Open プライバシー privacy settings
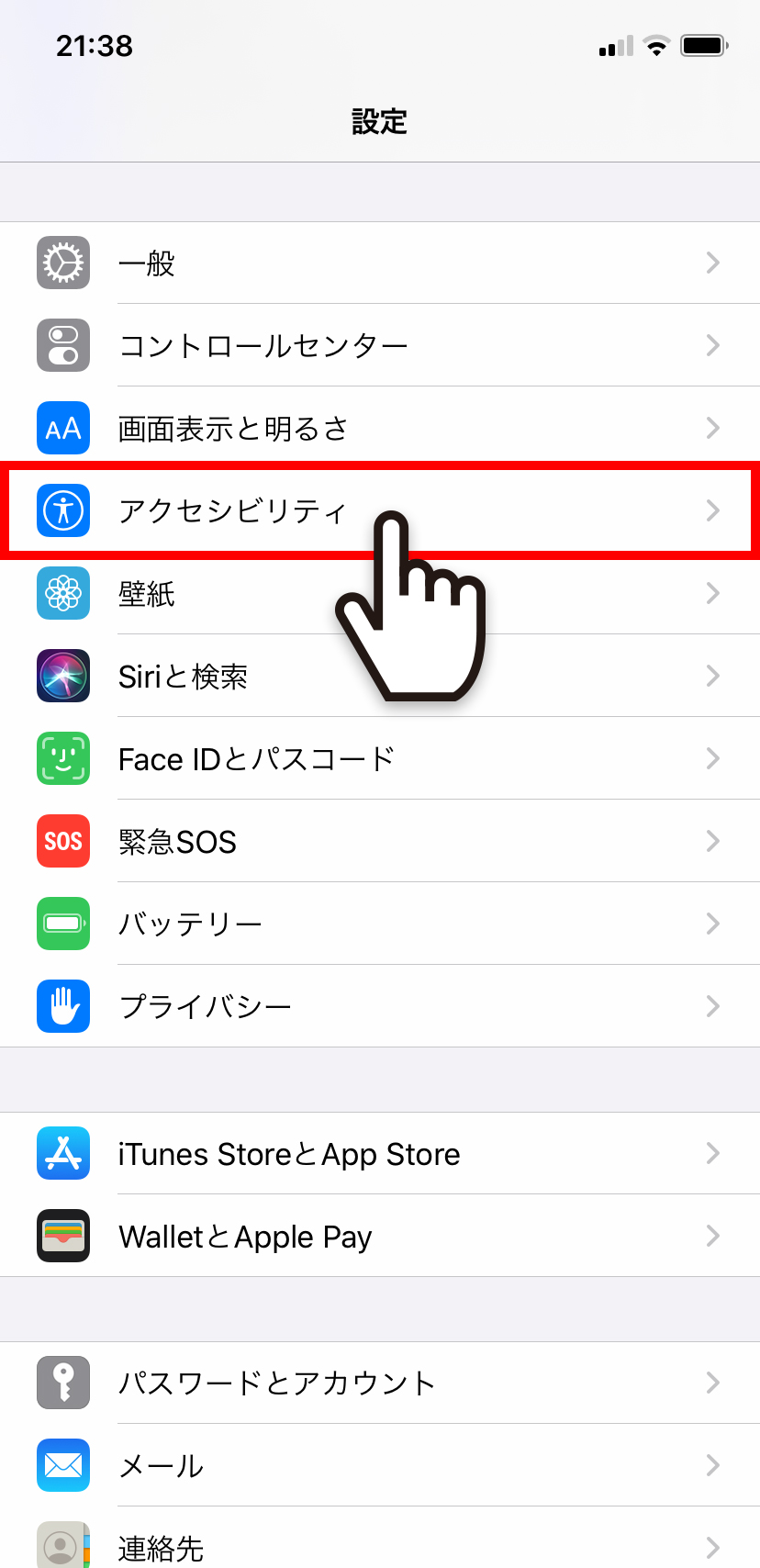760x1568 pixels. point(380,1007)
